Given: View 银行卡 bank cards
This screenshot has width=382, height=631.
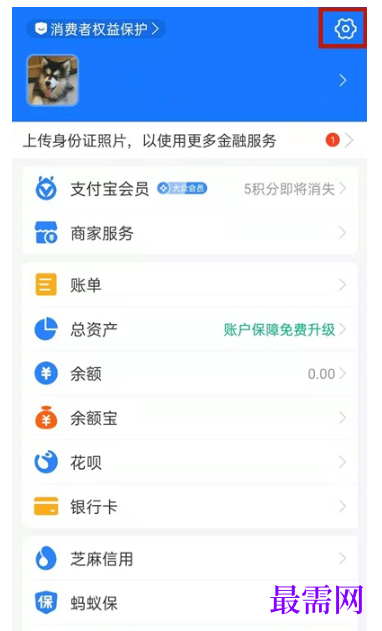Looking at the screenshot, I should point(190,506).
